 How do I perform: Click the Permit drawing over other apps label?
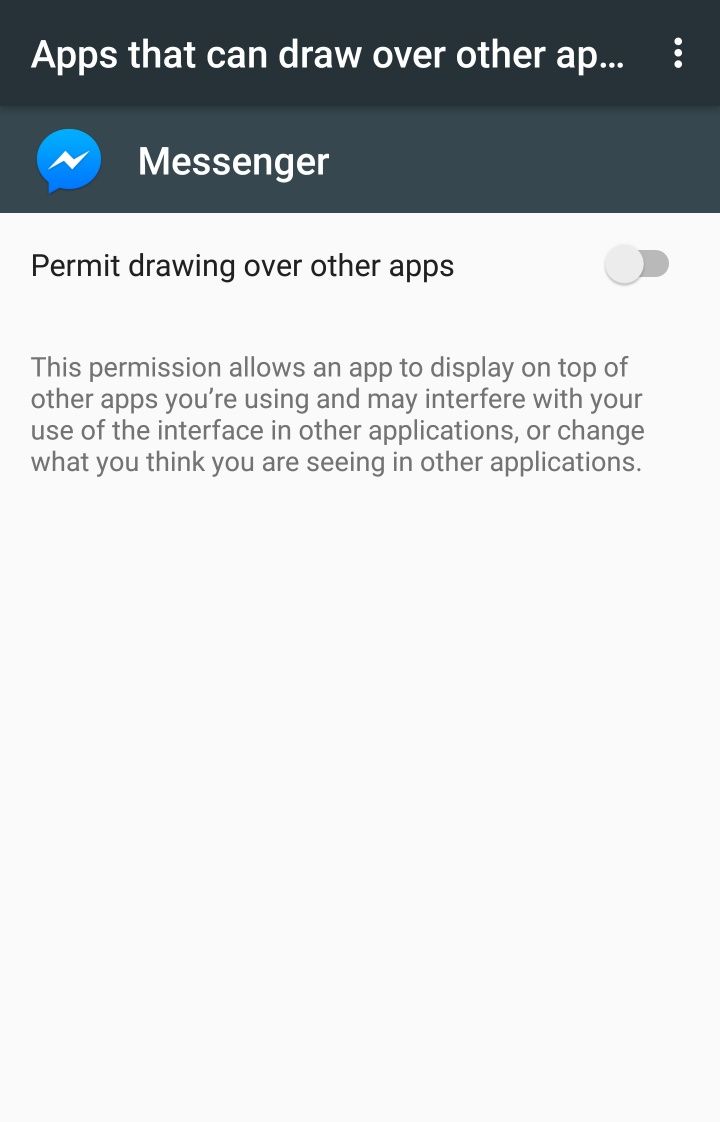[241, 265]
